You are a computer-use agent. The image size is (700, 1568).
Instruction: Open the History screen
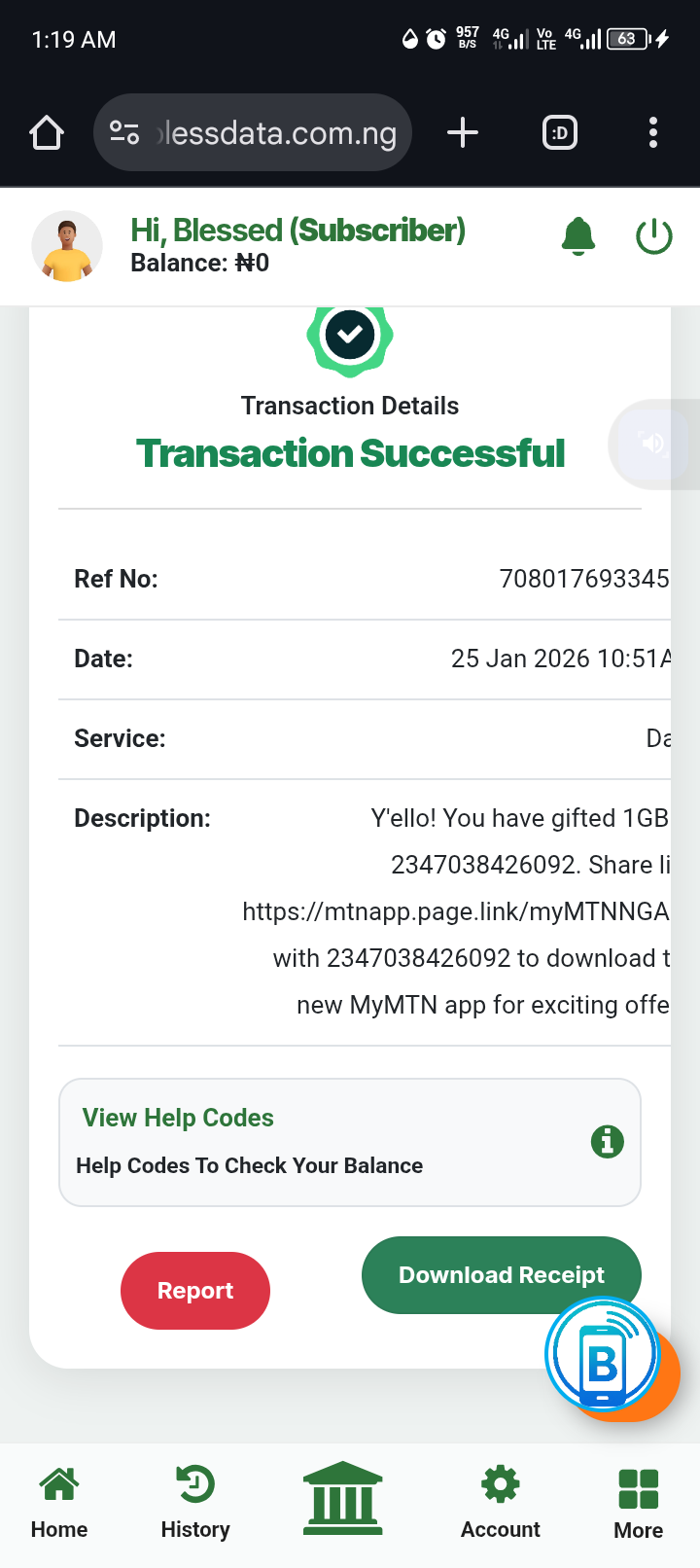(x=194, y=1503)
